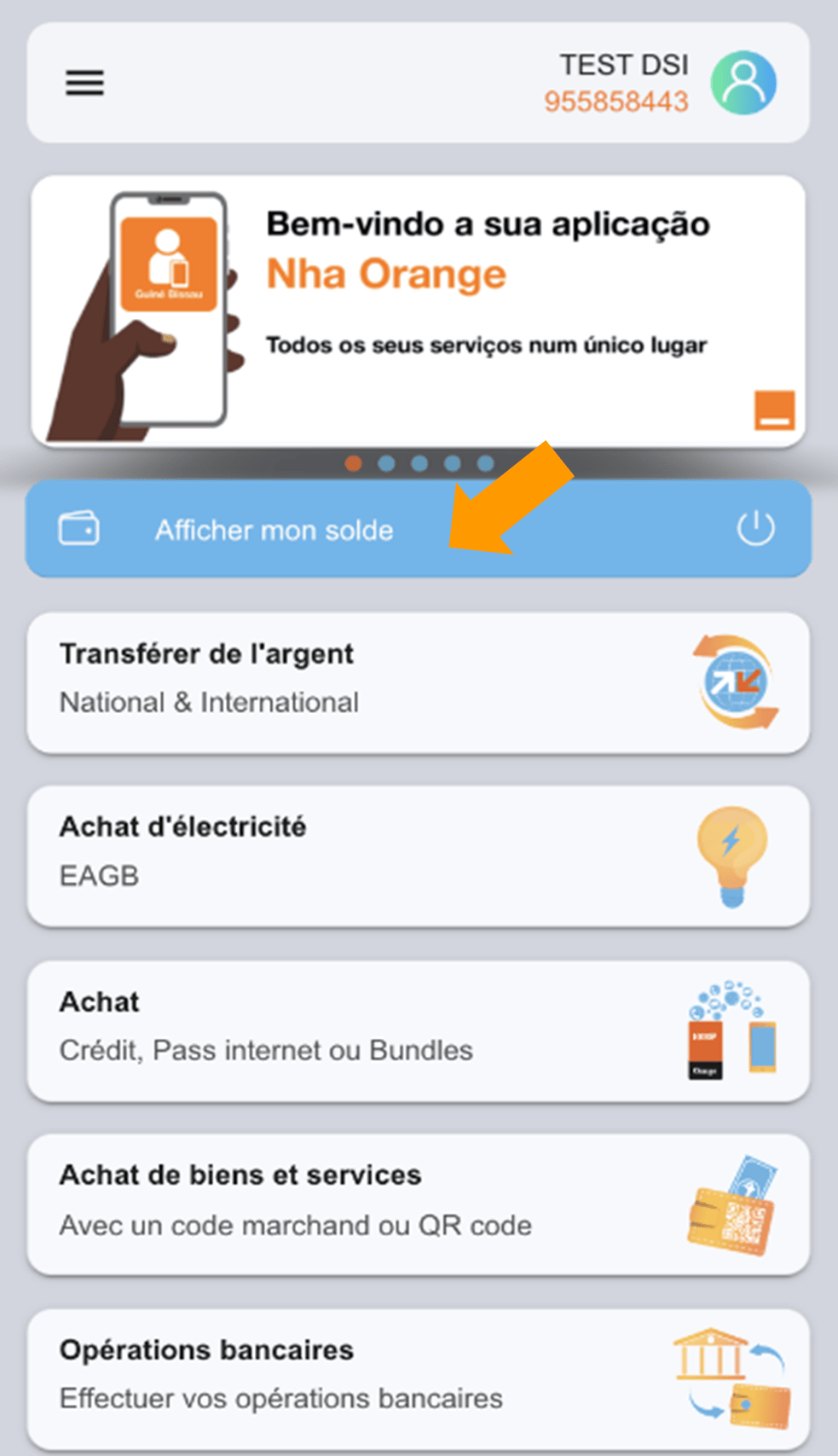Open the Nha Orange welcome banner
The width and height of the screenshot is (838, 1456).
point(418,311)
